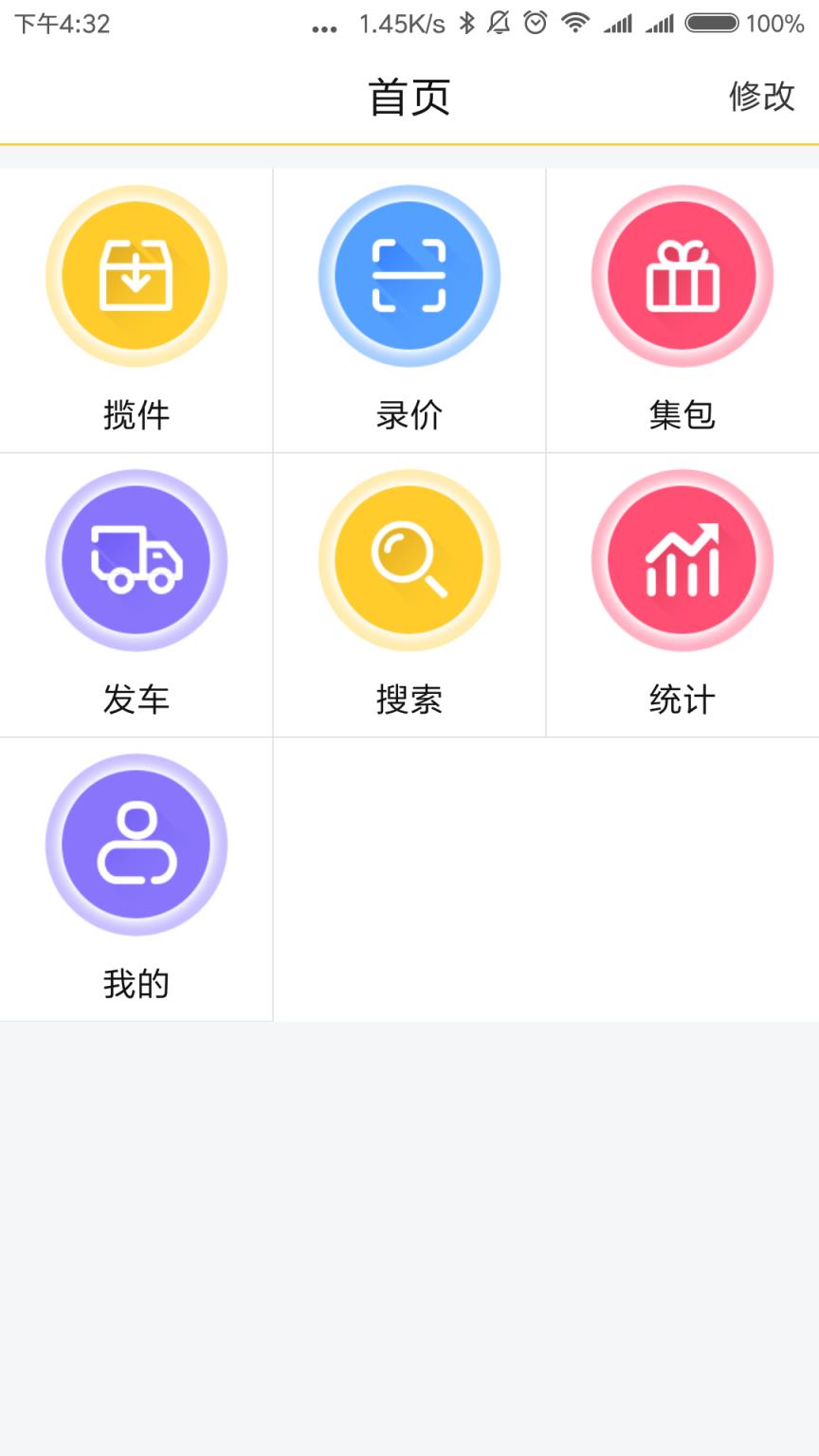Open the 我的 profile person icon
The height and width of the screenshot is (1456, 819).
click(136, 845)
